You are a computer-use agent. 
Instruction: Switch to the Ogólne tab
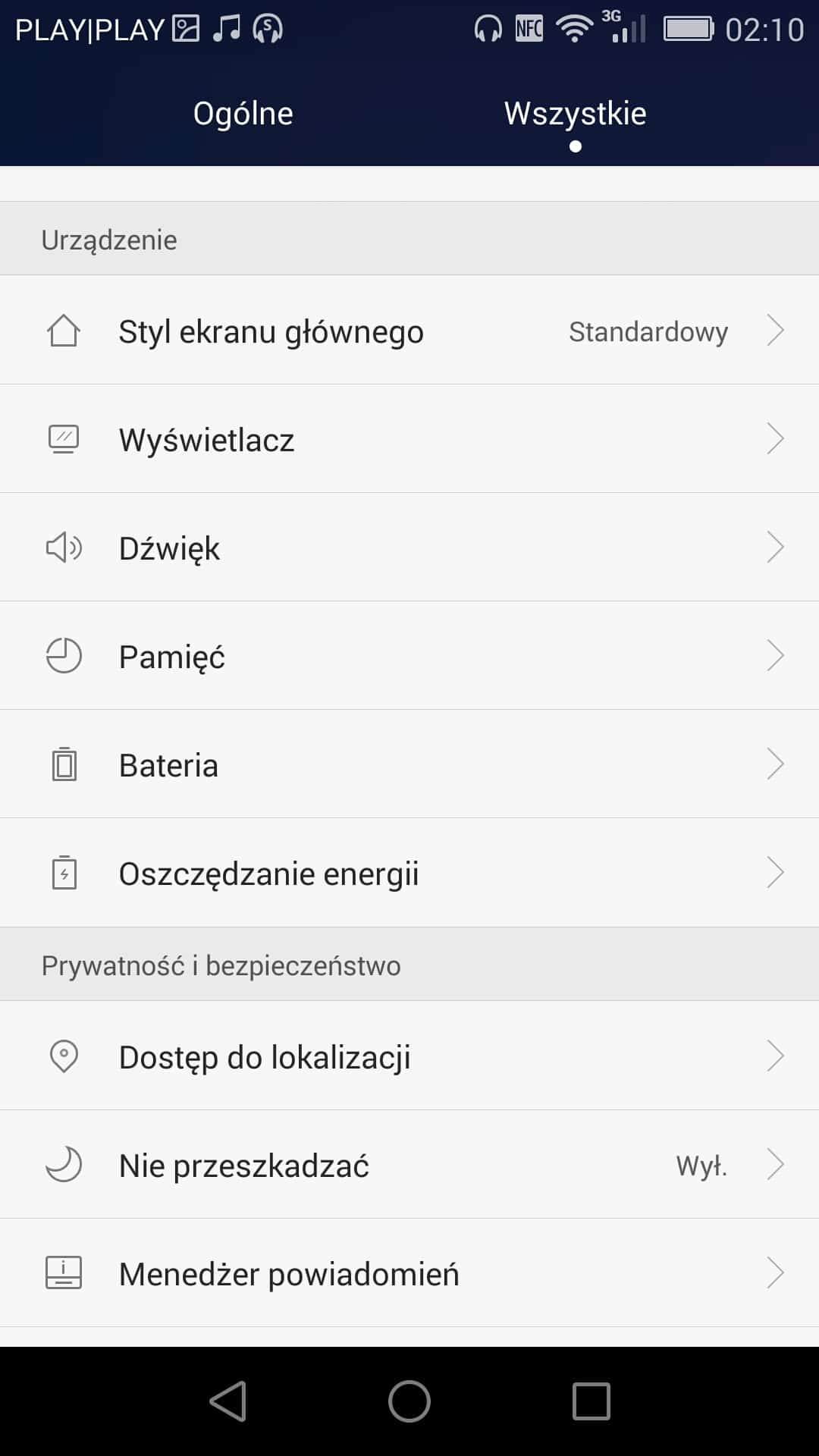point(243,114)
